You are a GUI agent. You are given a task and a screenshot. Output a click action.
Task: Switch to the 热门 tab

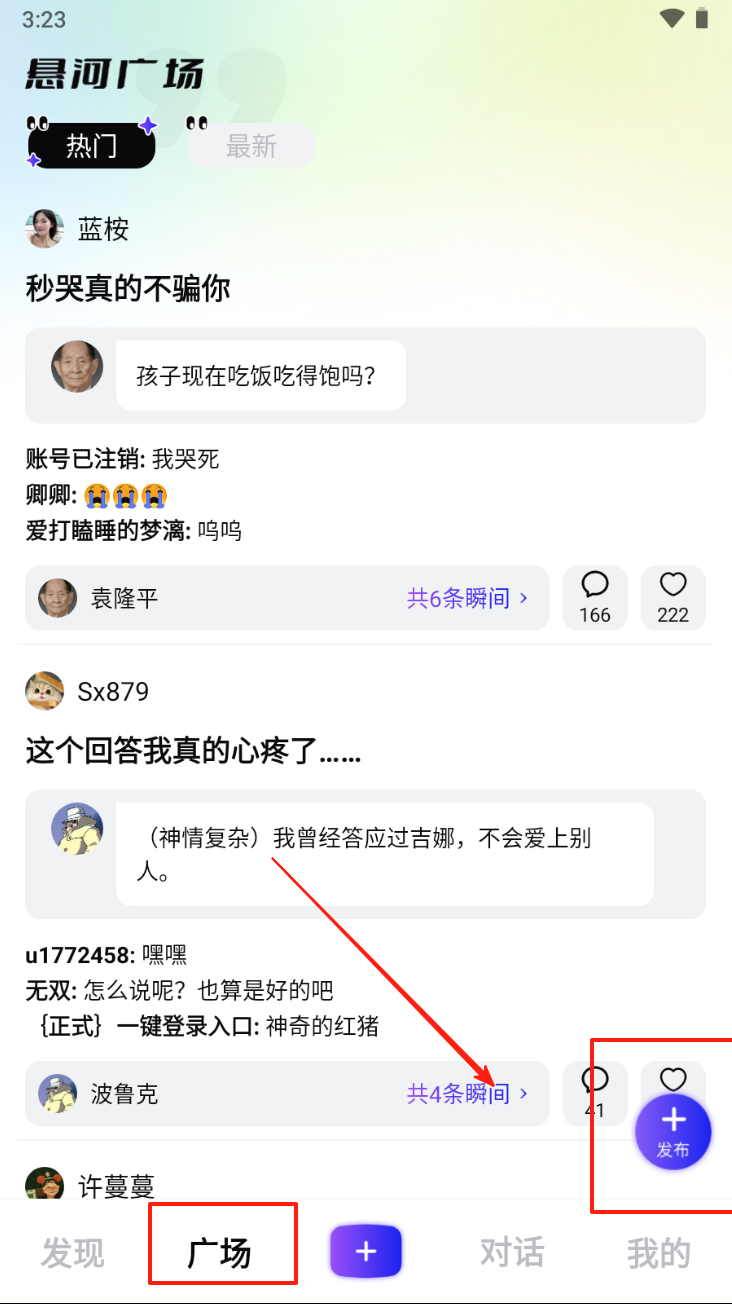tap(91, 146)
